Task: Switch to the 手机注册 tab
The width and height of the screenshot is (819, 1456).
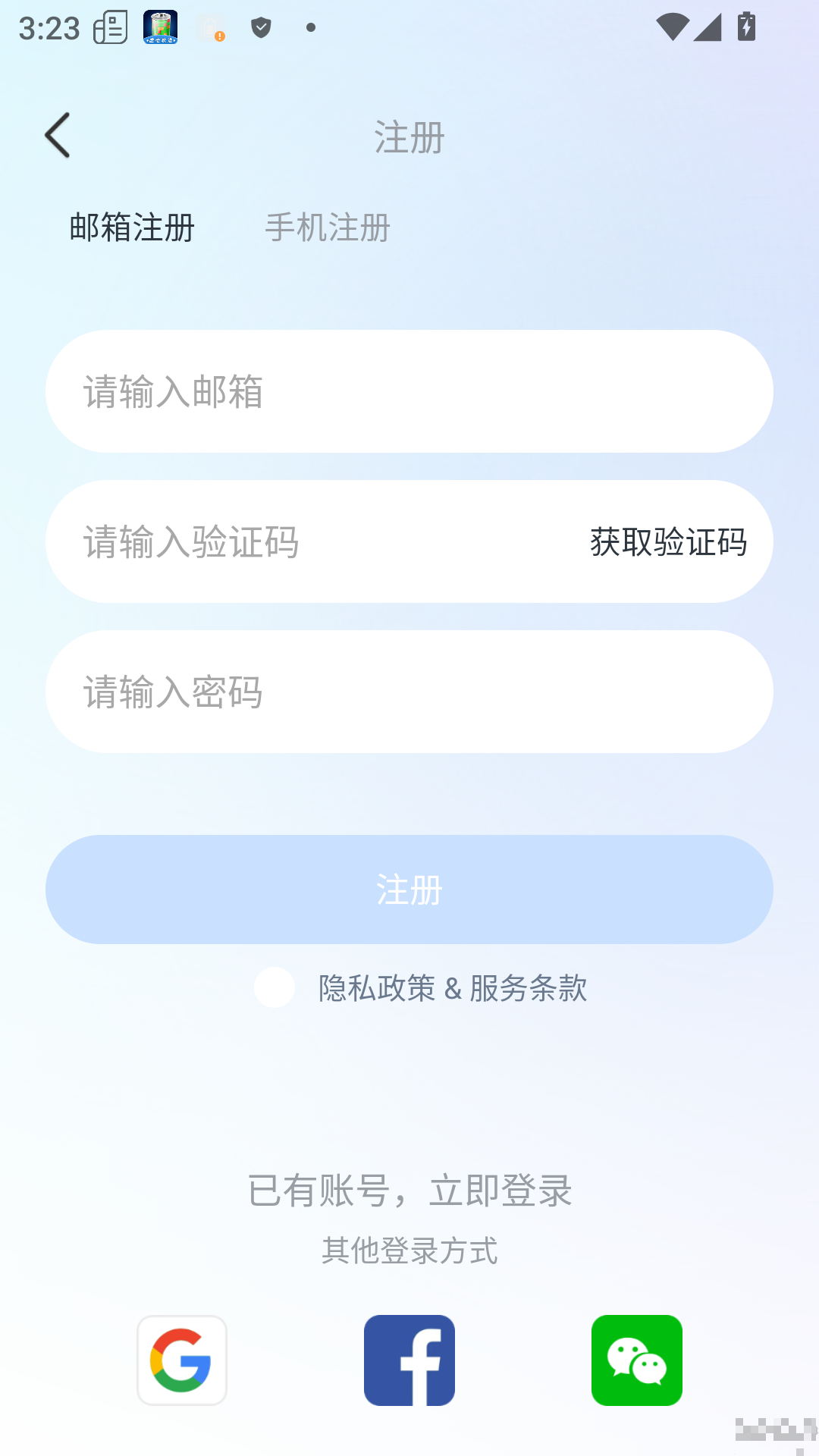Action: click(x=327, y=227)
